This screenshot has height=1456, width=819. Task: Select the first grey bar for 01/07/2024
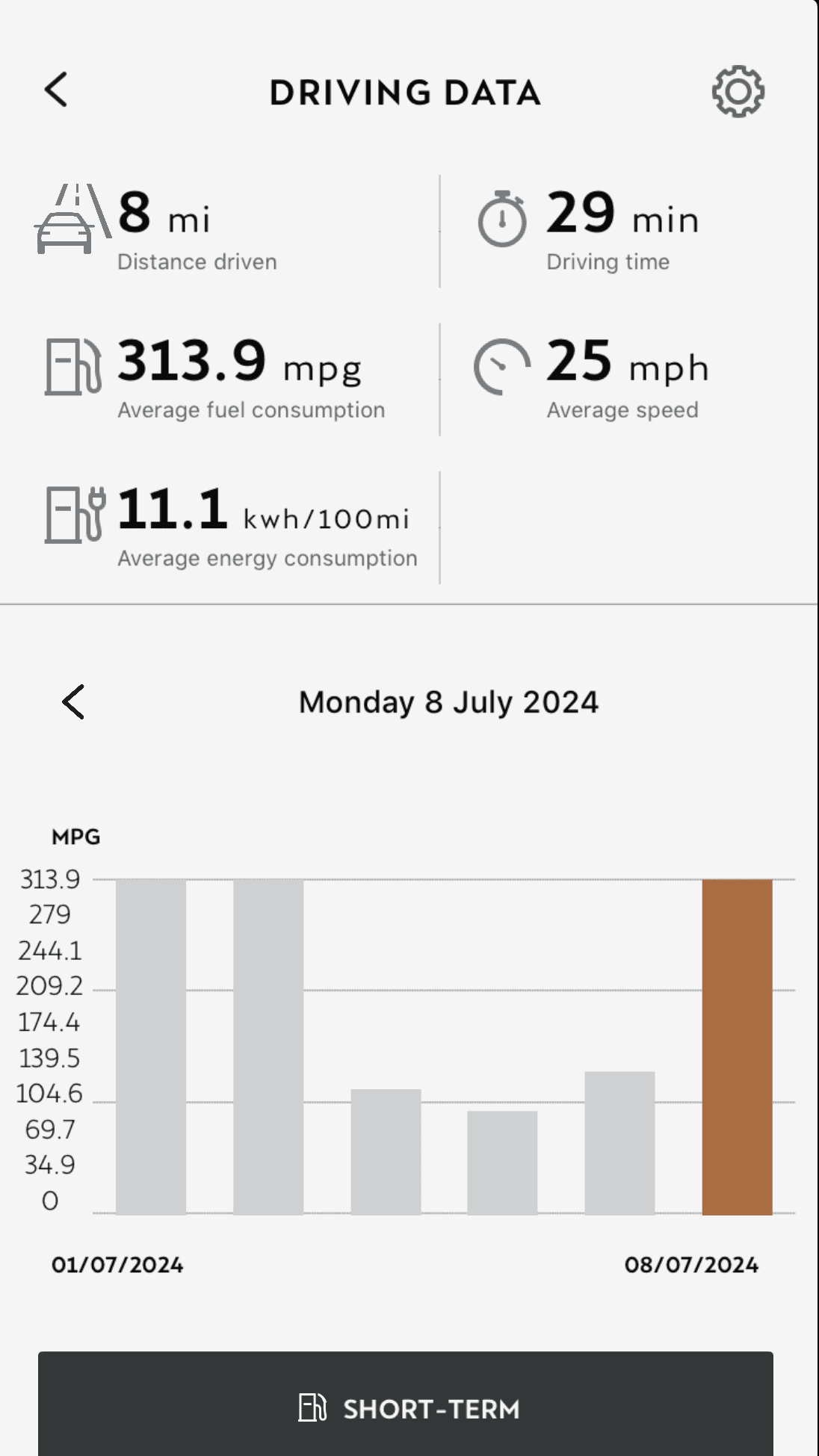tap(151, 1046)
